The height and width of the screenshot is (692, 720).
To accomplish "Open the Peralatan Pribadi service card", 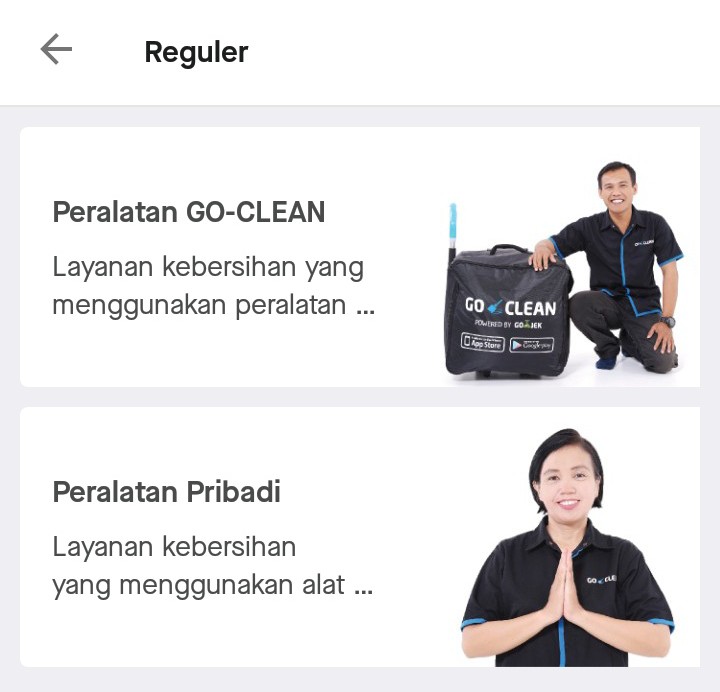I will [359, 537].
